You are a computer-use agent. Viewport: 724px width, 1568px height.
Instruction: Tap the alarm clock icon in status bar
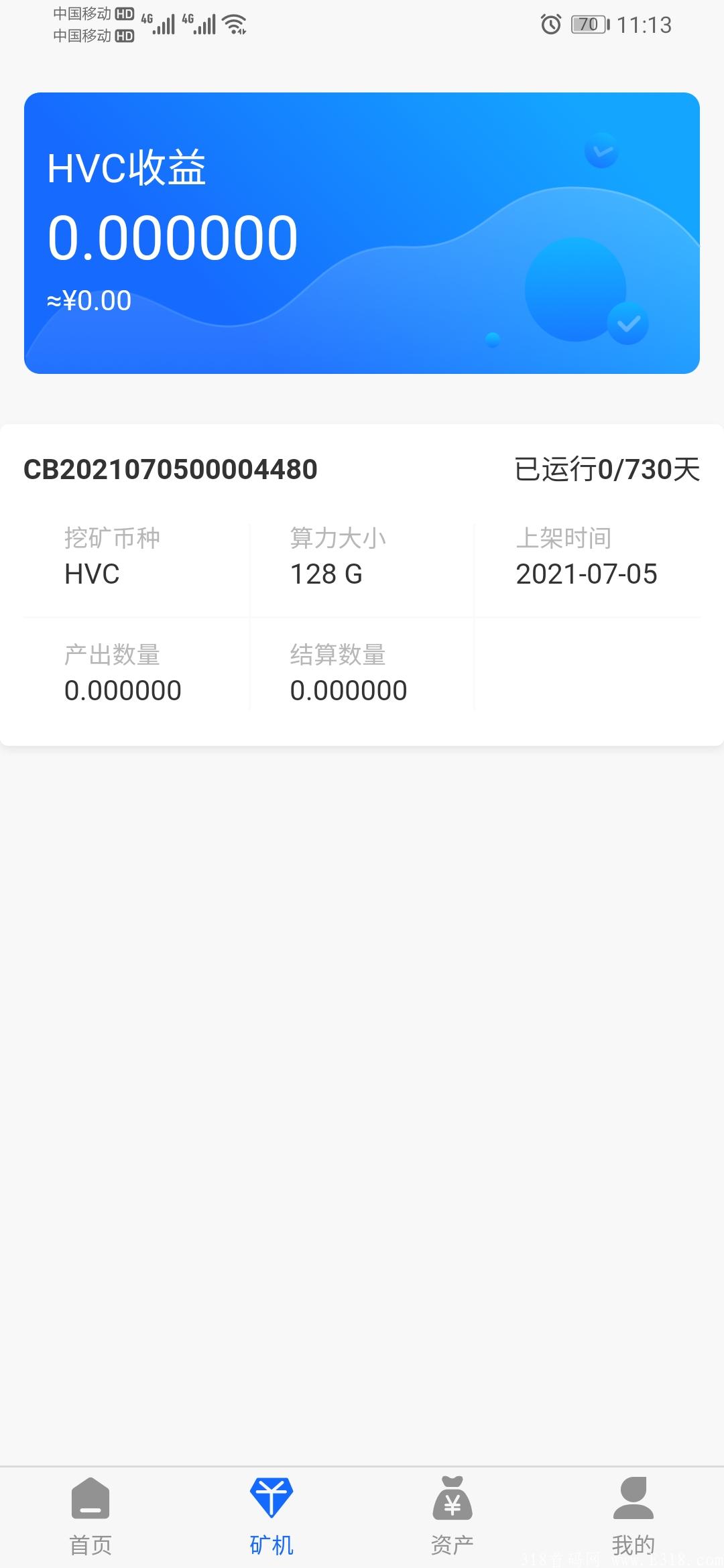pyautogui.click(x=550, y=25)
